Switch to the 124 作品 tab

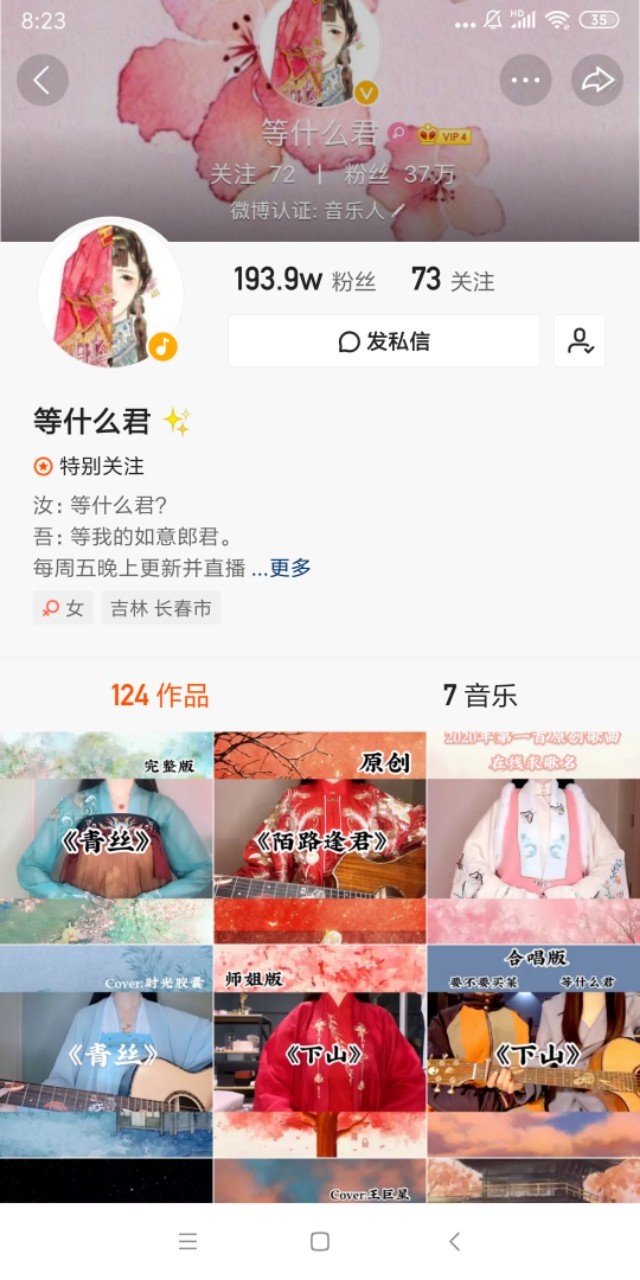click(x=160, y=695)
